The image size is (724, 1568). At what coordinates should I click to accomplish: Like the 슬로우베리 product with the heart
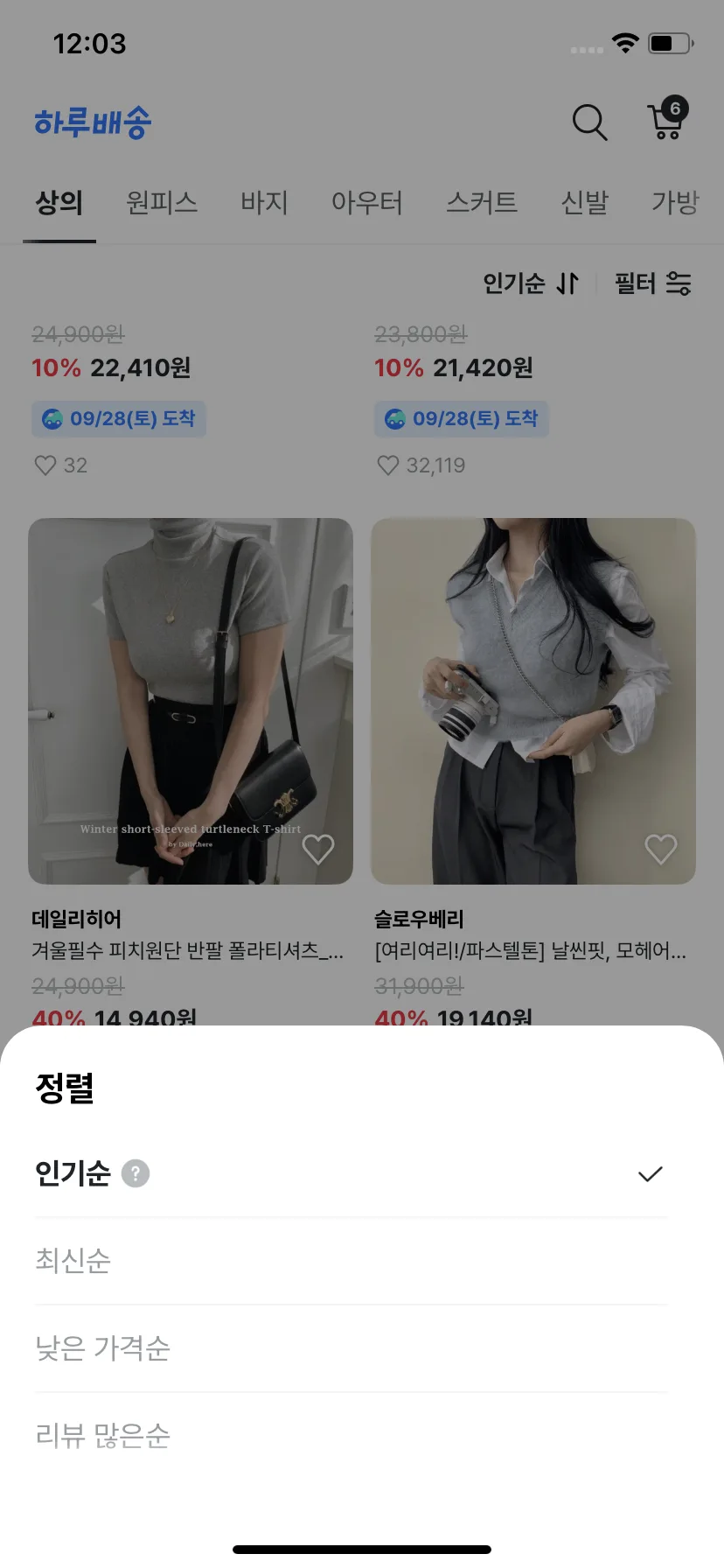661,849
